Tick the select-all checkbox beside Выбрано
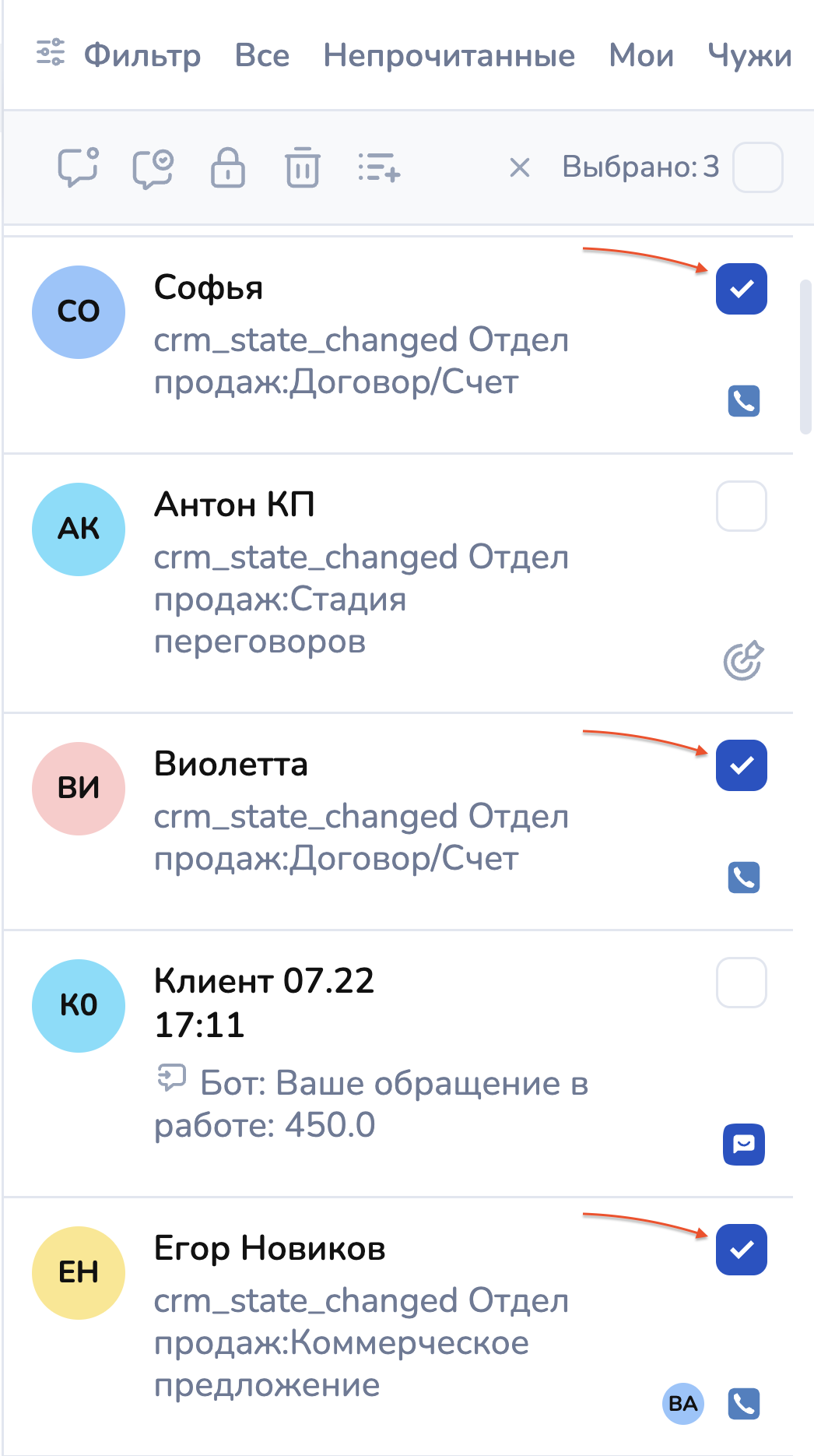The height and width of the screenshot is (1456, 814). pos(757,167)
